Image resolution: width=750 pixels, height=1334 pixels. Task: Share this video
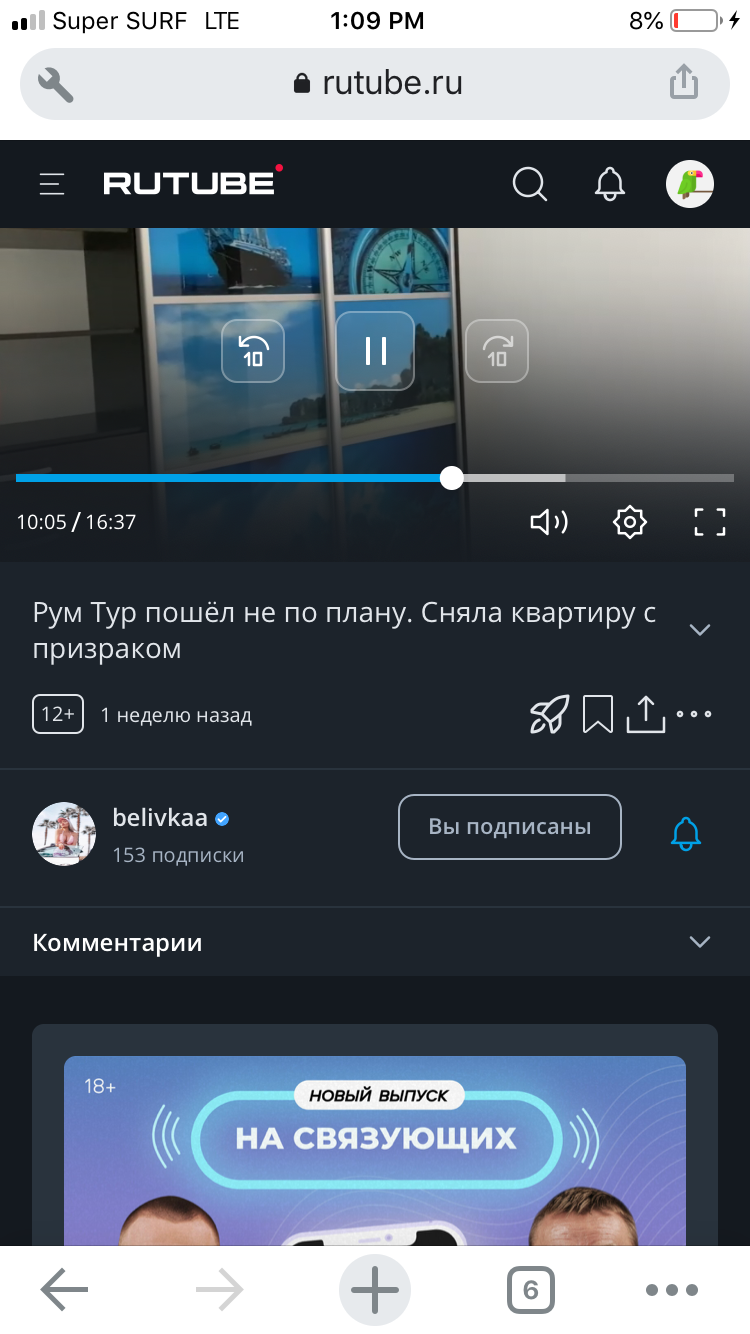[x=645, y=714]
